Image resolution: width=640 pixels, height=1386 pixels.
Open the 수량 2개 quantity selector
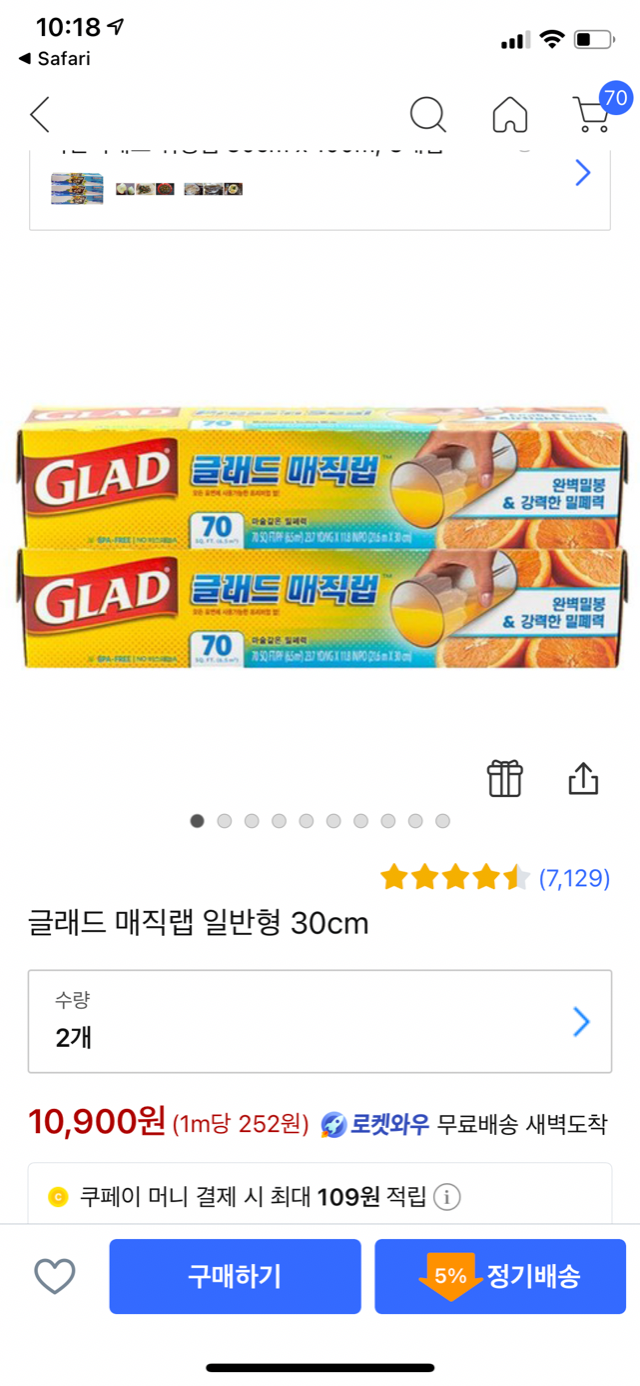point(320,1021)
